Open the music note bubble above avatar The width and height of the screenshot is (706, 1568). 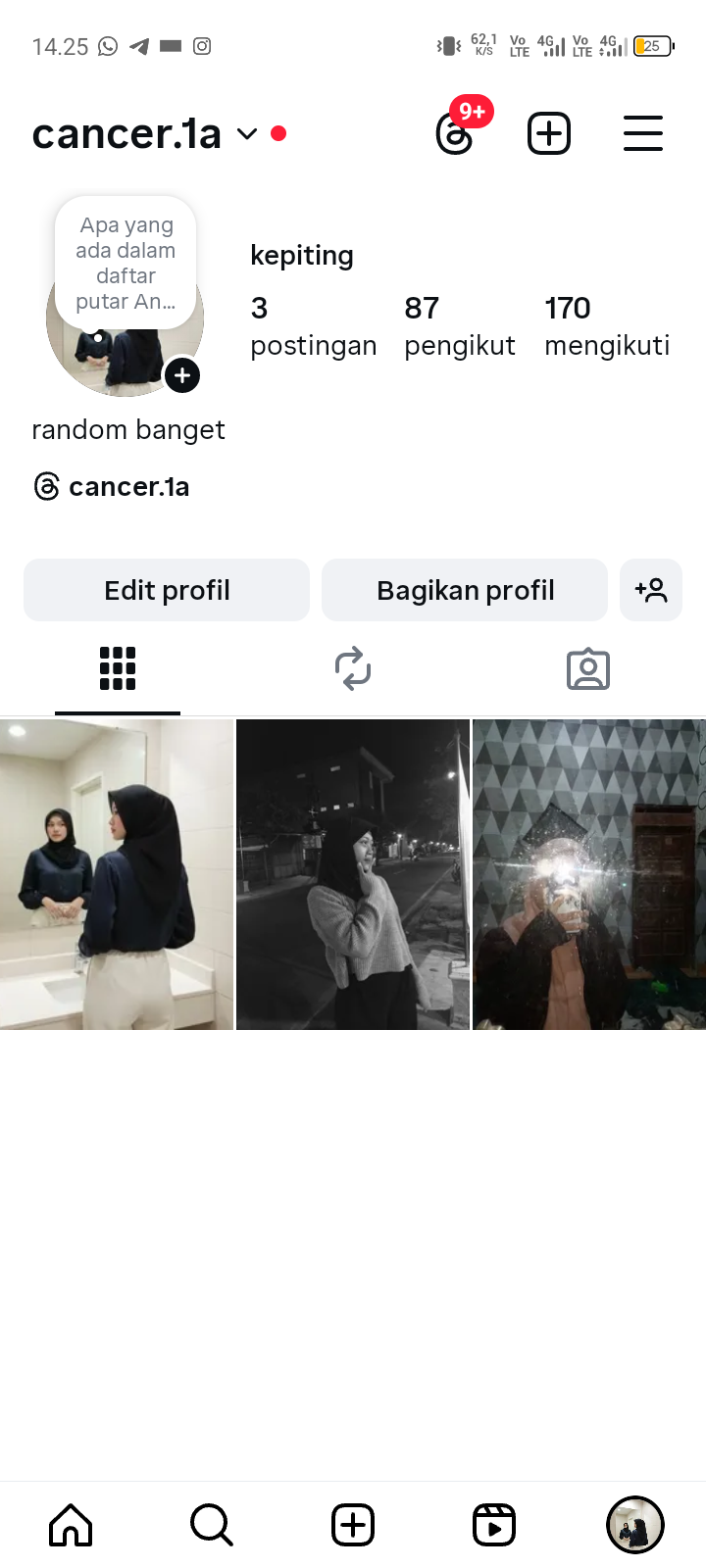click(x=126, y=263)
